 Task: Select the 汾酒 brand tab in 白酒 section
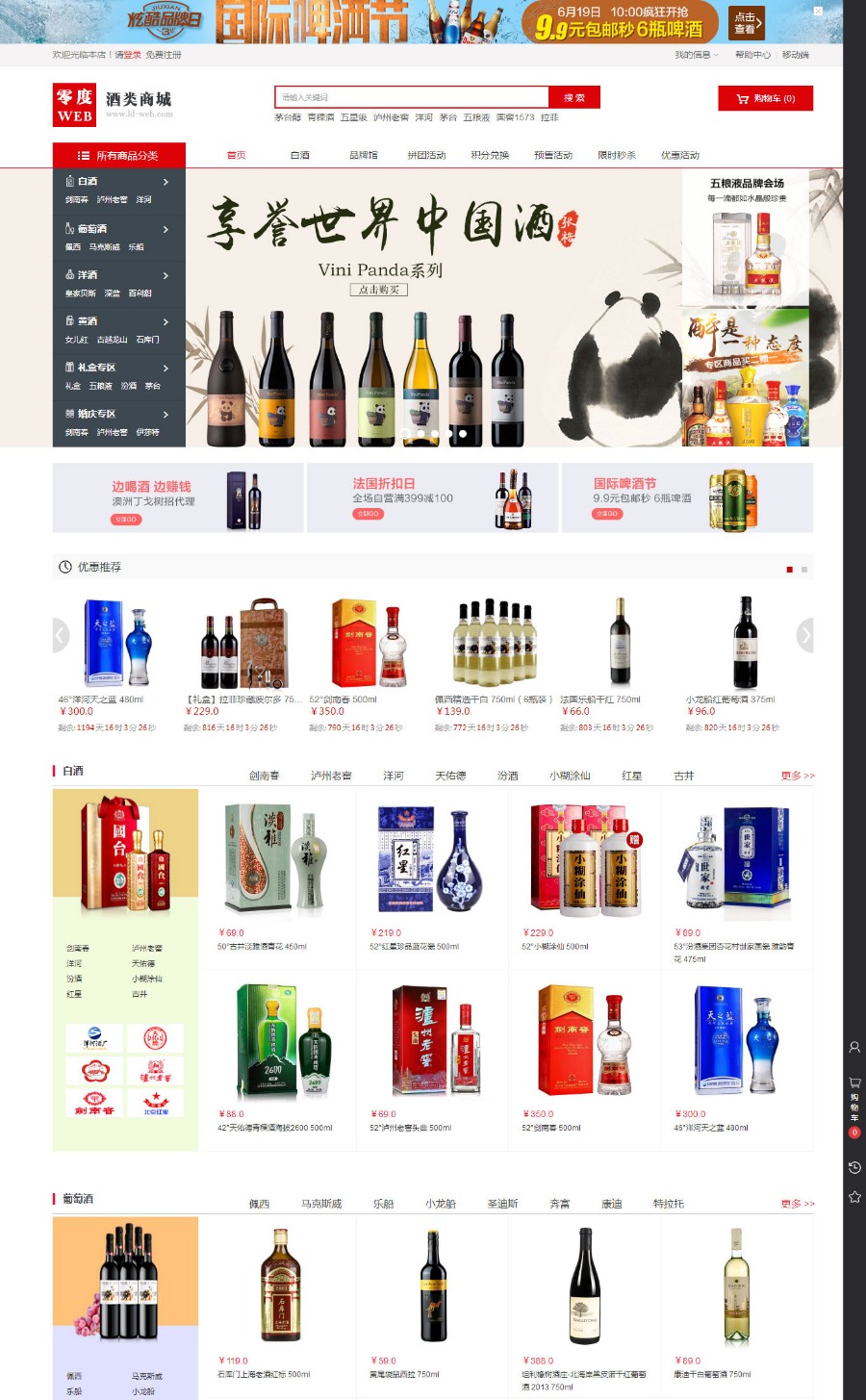click(507, 775)
